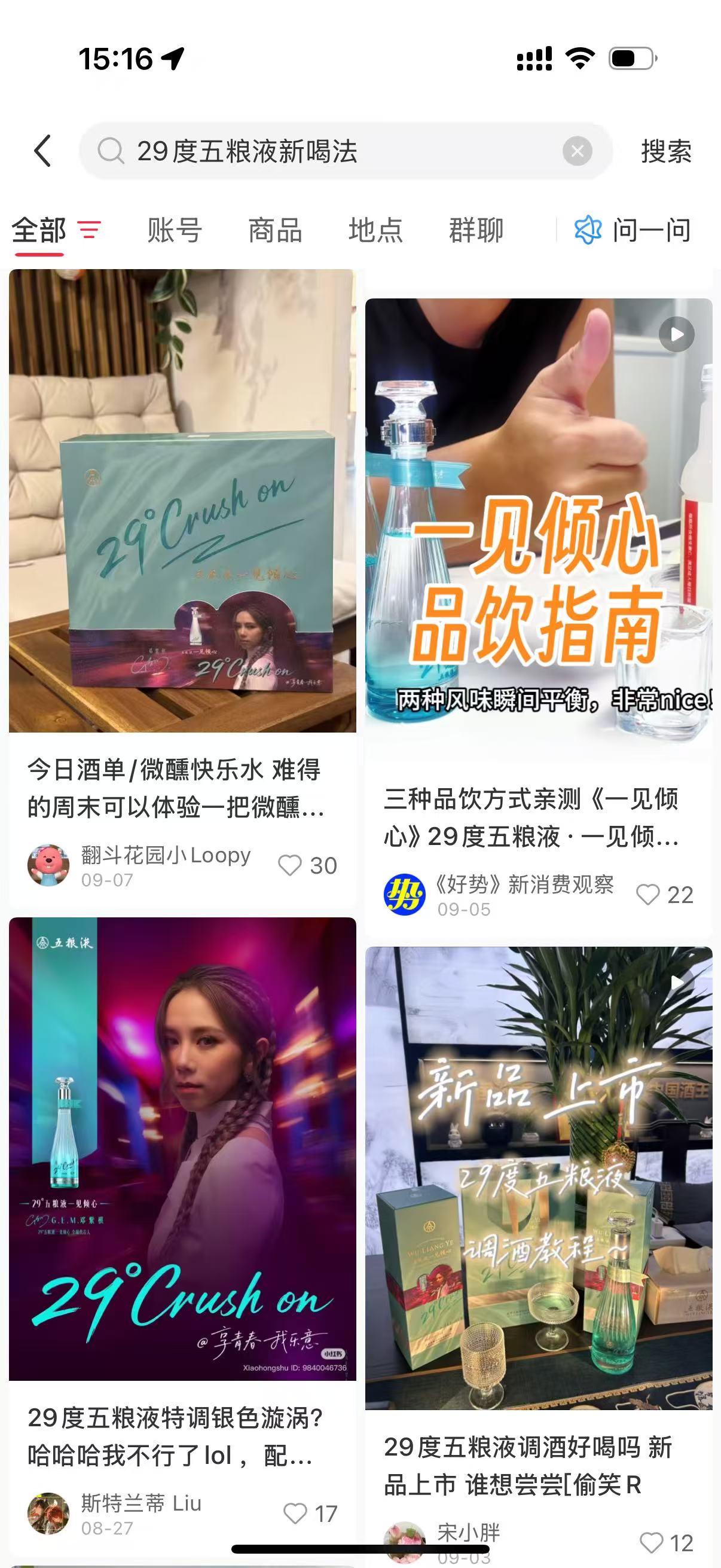Open 问一问 AI assistant
Image resolution: width=721 pixels, height=1568 pixels.
tap(633, 230)
